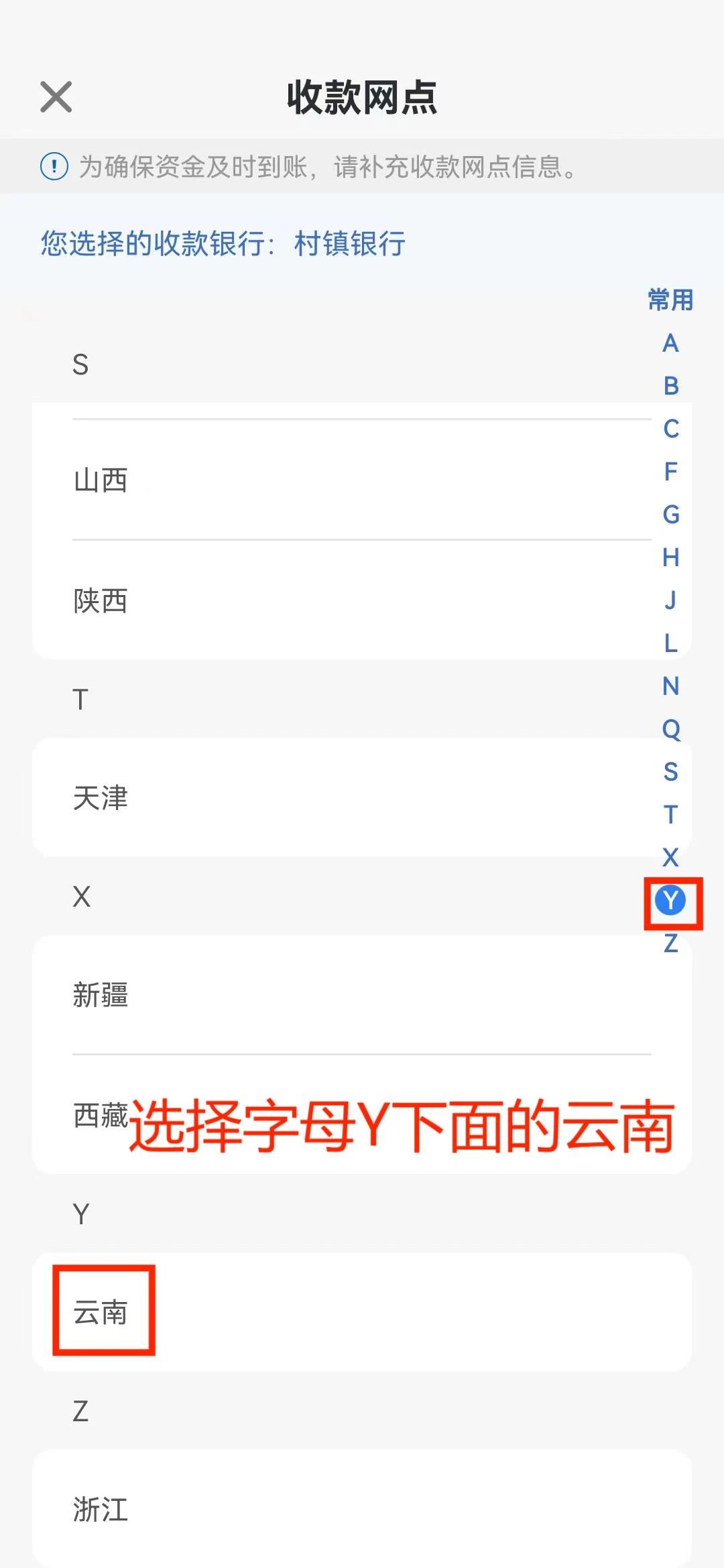724x1568 pixels.
Task: Jump to letter Q in index
Action: tap(670, 729)
